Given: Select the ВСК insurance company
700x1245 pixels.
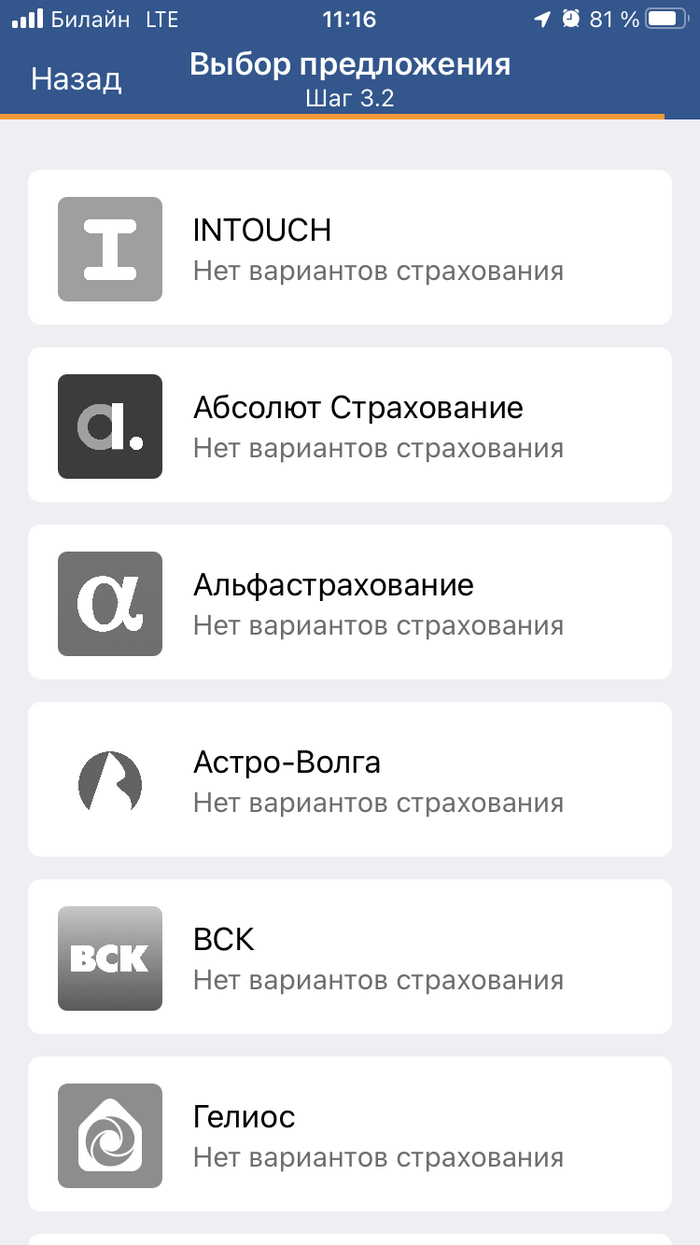Looking at the screenshot, I should pos(350,957).
